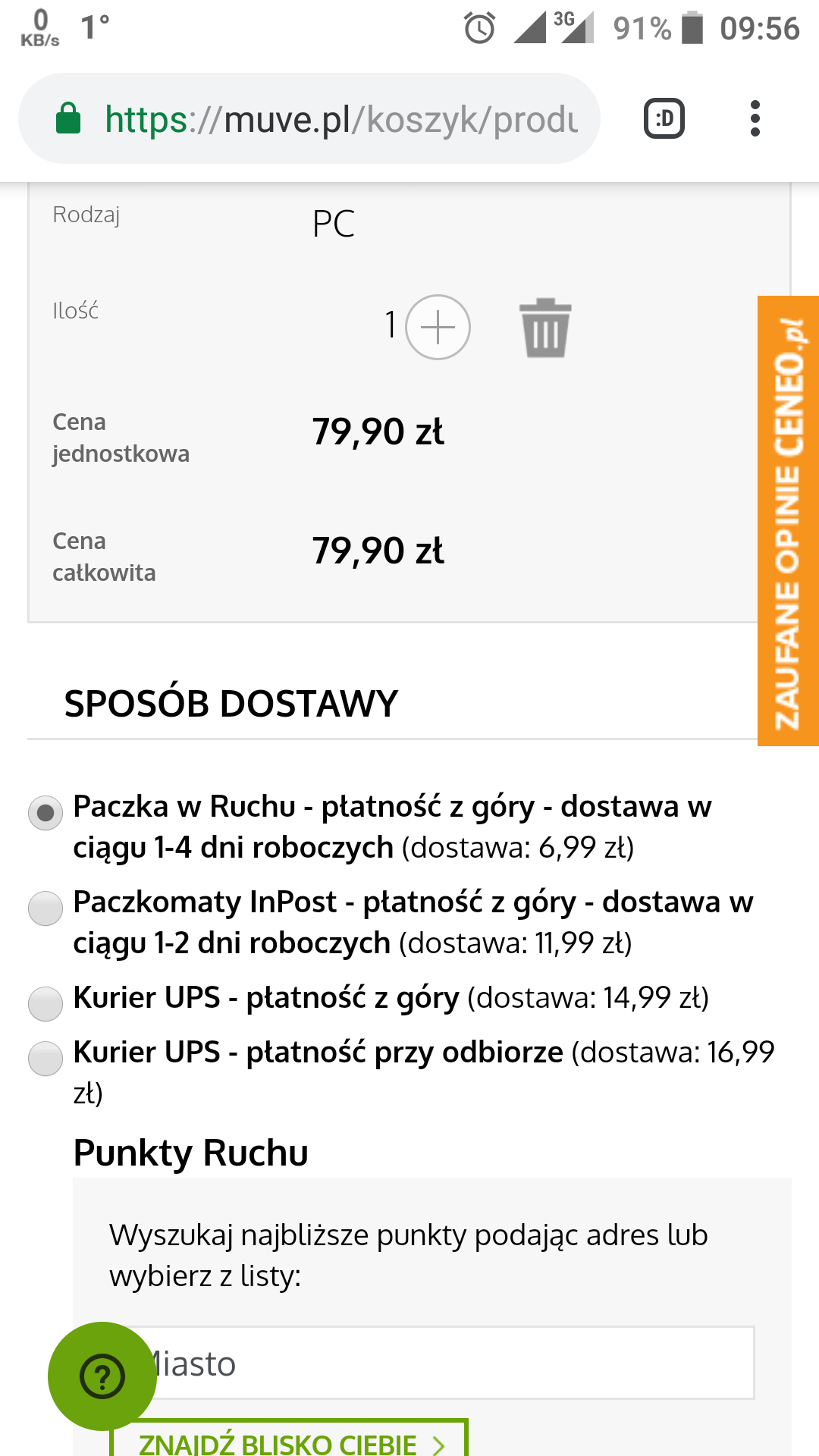Viewport: 819px width, 1456px height.
Task: Open the green help question-mark button
Action: tap(102, 1376)
